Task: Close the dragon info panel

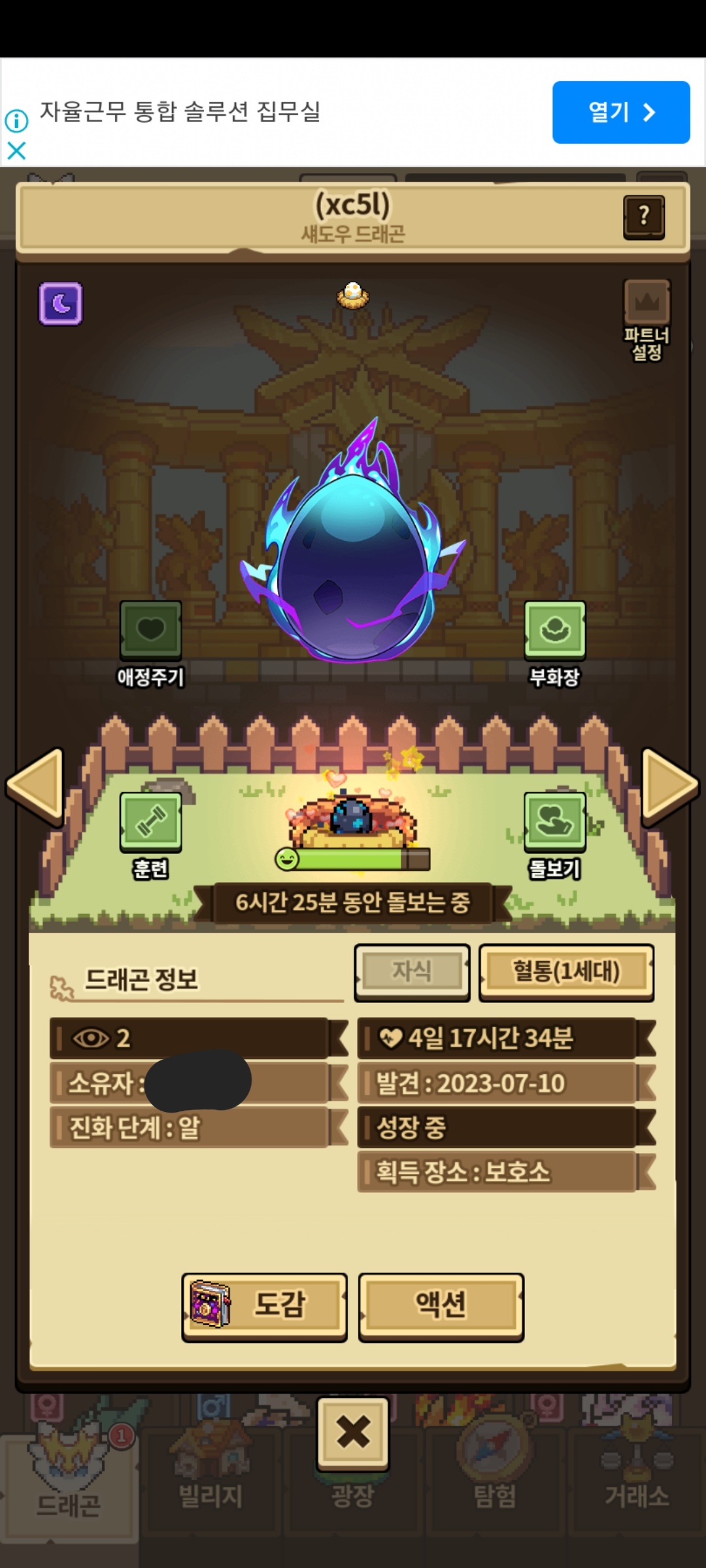Action: [353, 1432]
